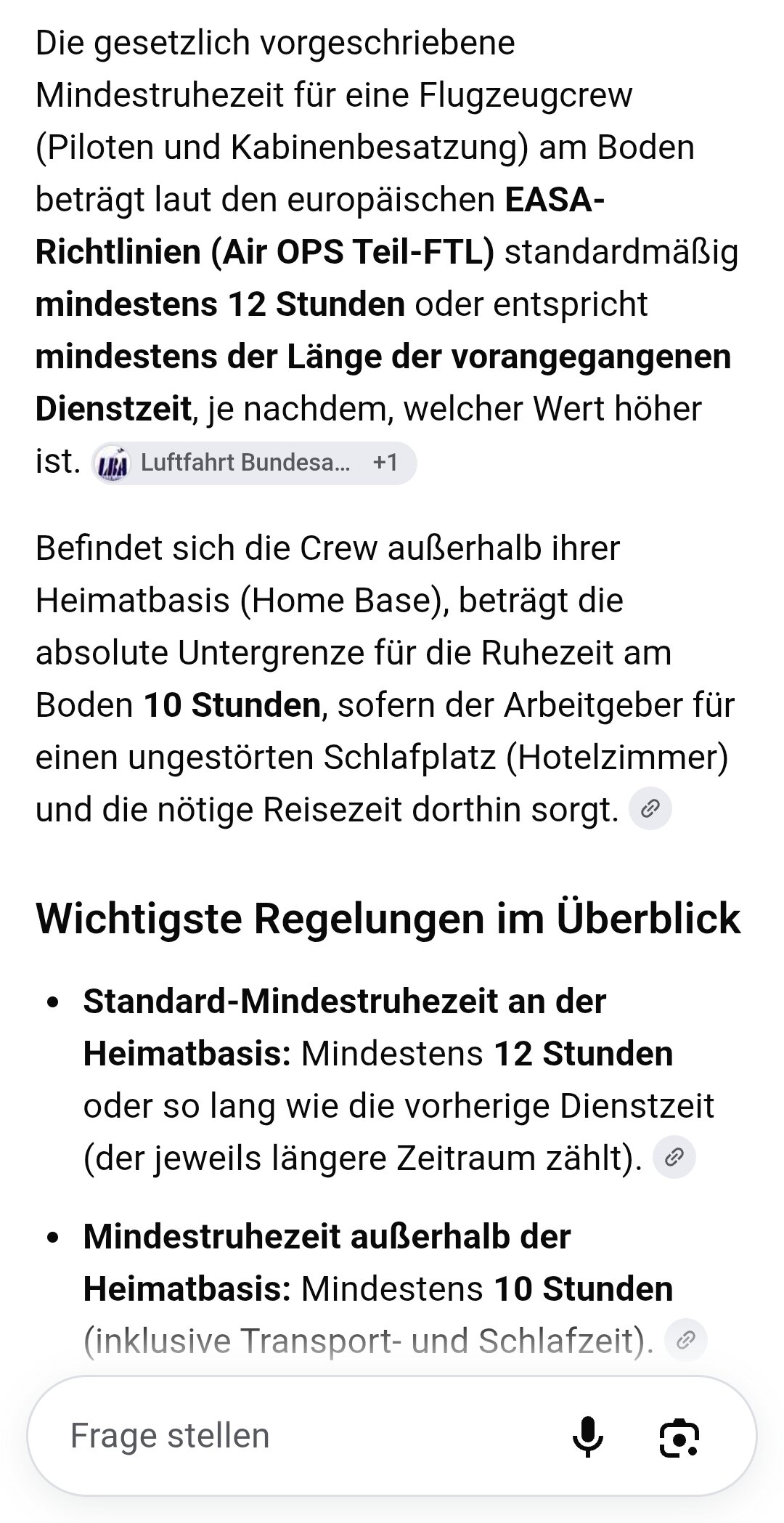Start voice input with the microphone
The image size is (784, 1523).
(588, 1436)
